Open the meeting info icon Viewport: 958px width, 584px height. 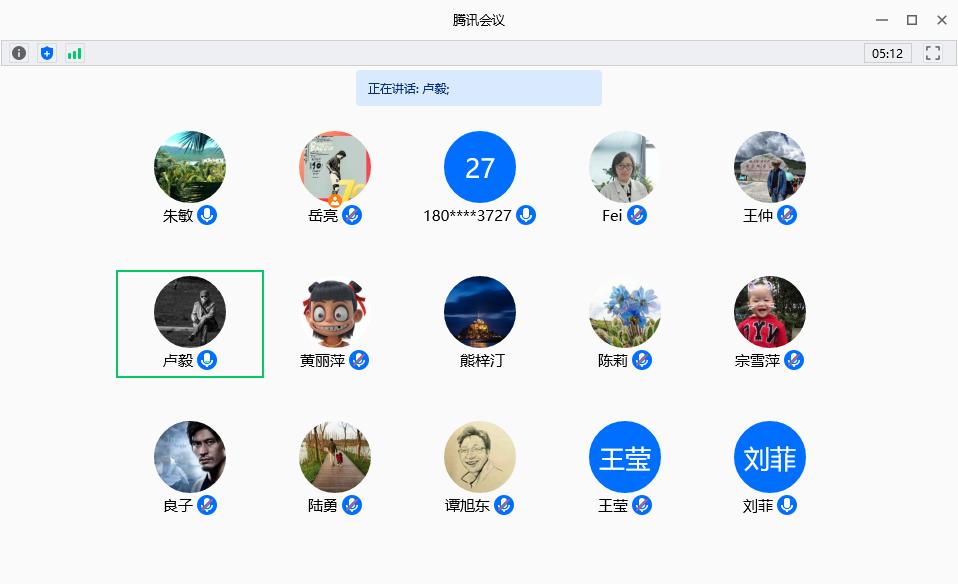coord(19,53)
